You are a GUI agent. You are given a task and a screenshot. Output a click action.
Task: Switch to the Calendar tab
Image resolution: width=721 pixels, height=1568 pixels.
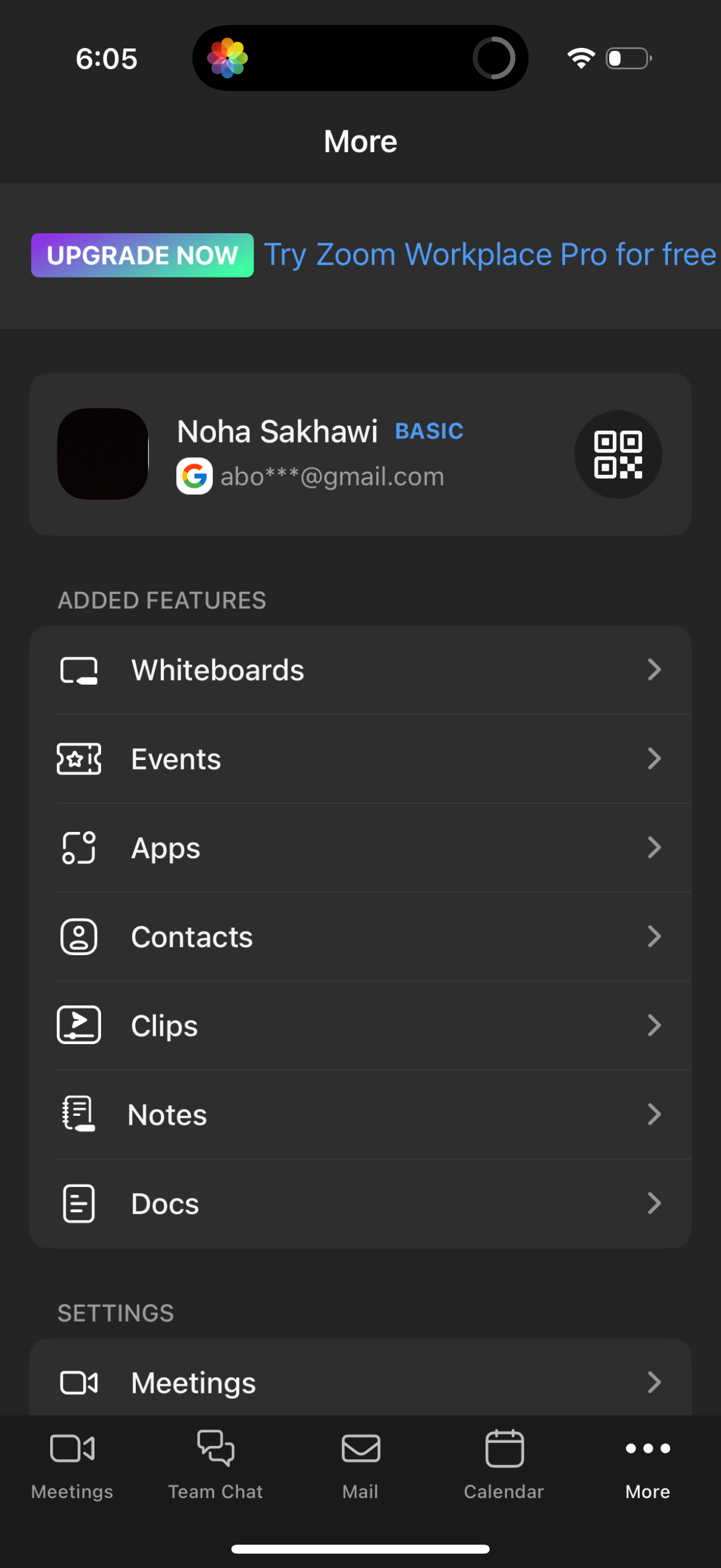(x=504, y=1467)
